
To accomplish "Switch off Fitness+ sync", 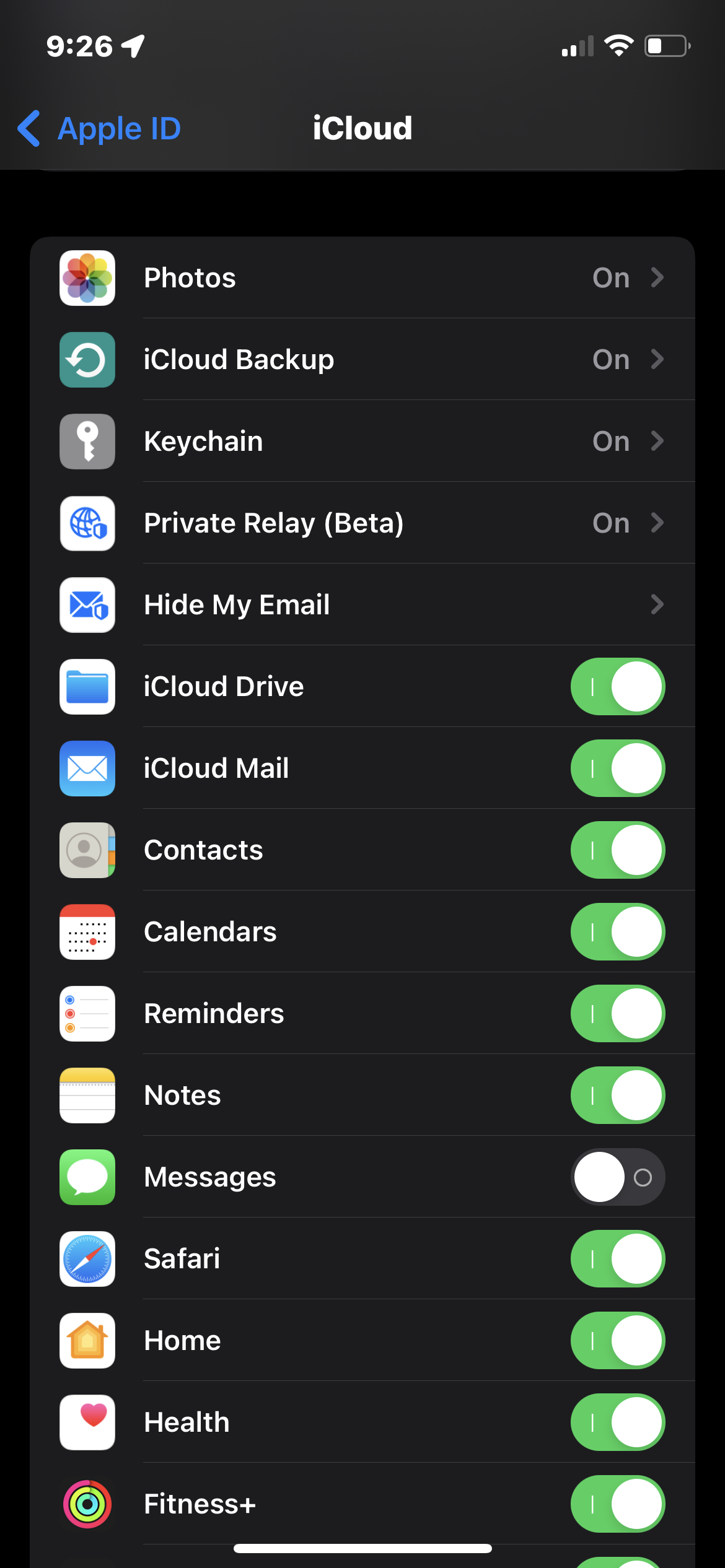I will (618, 1504).
